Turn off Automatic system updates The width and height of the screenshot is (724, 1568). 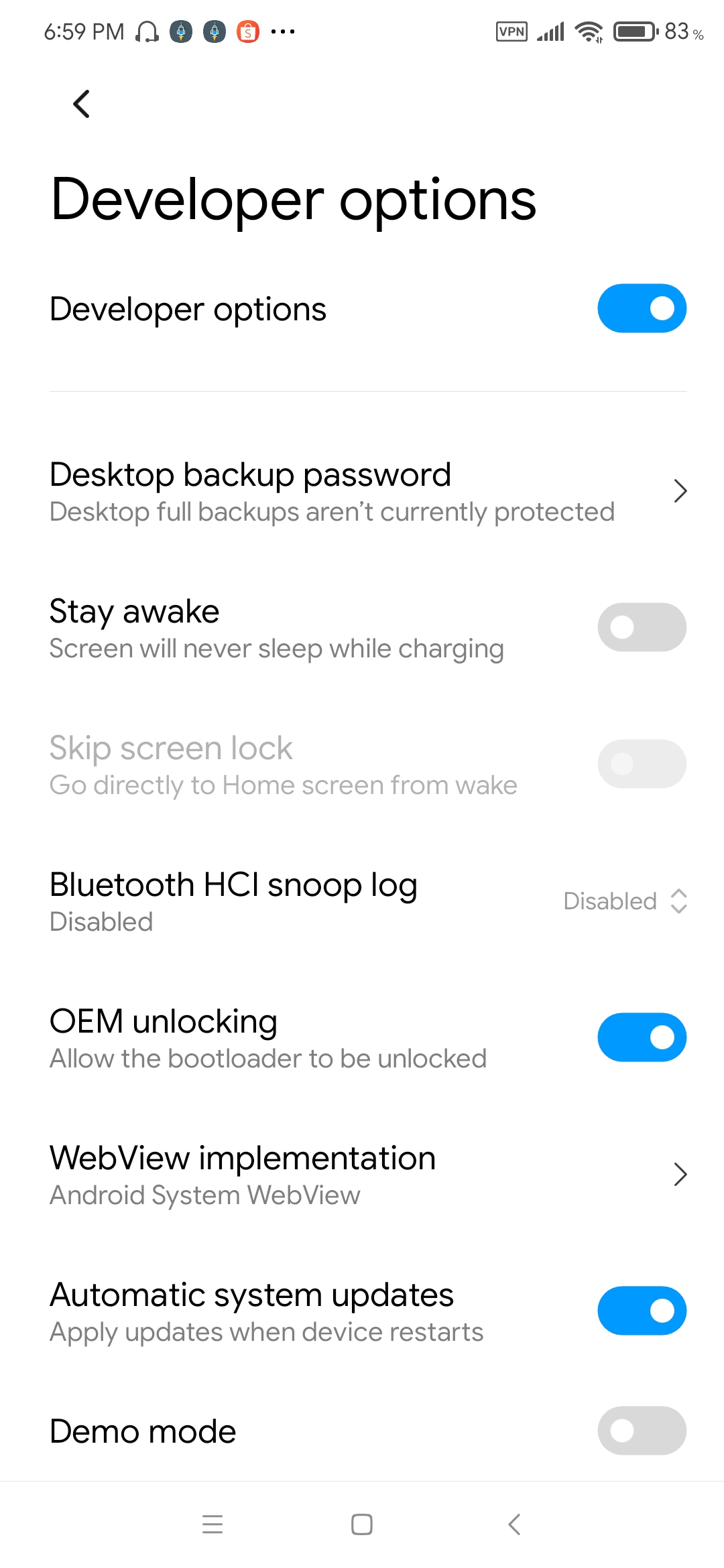click(642, 1311)
